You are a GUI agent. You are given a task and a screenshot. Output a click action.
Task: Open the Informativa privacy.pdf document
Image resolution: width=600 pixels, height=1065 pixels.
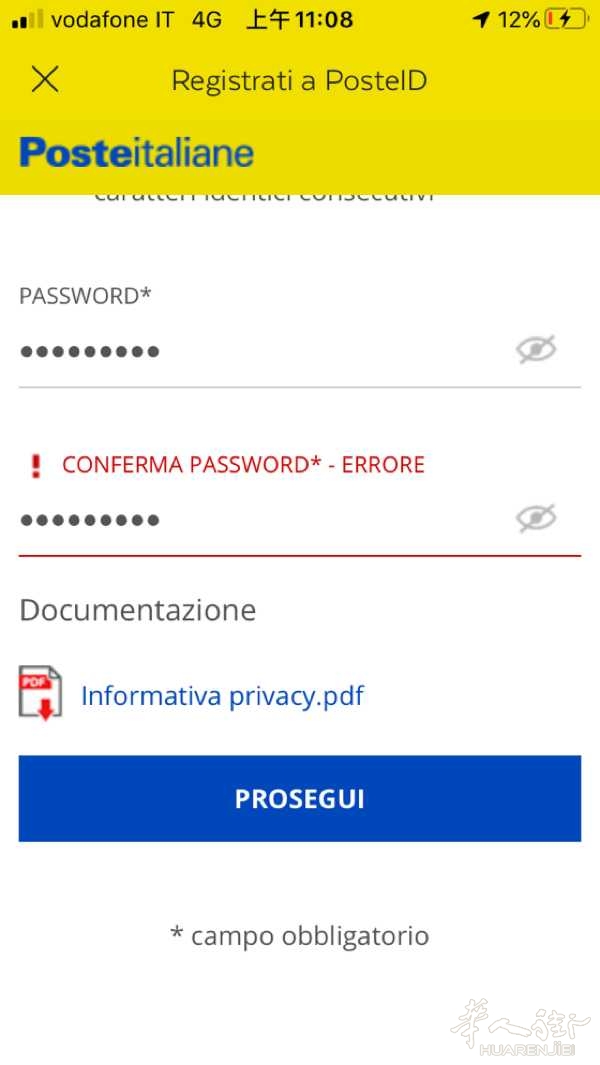coord(222,696)
